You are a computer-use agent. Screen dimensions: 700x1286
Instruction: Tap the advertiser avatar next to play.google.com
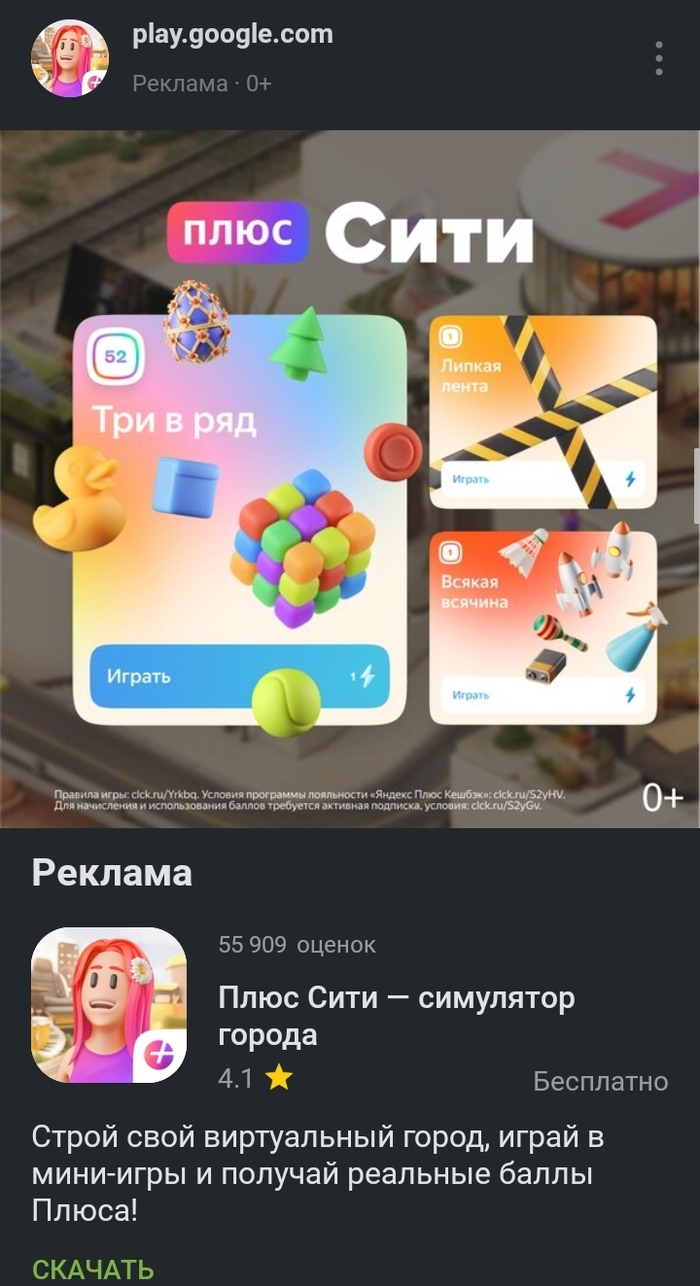point(70,59)
